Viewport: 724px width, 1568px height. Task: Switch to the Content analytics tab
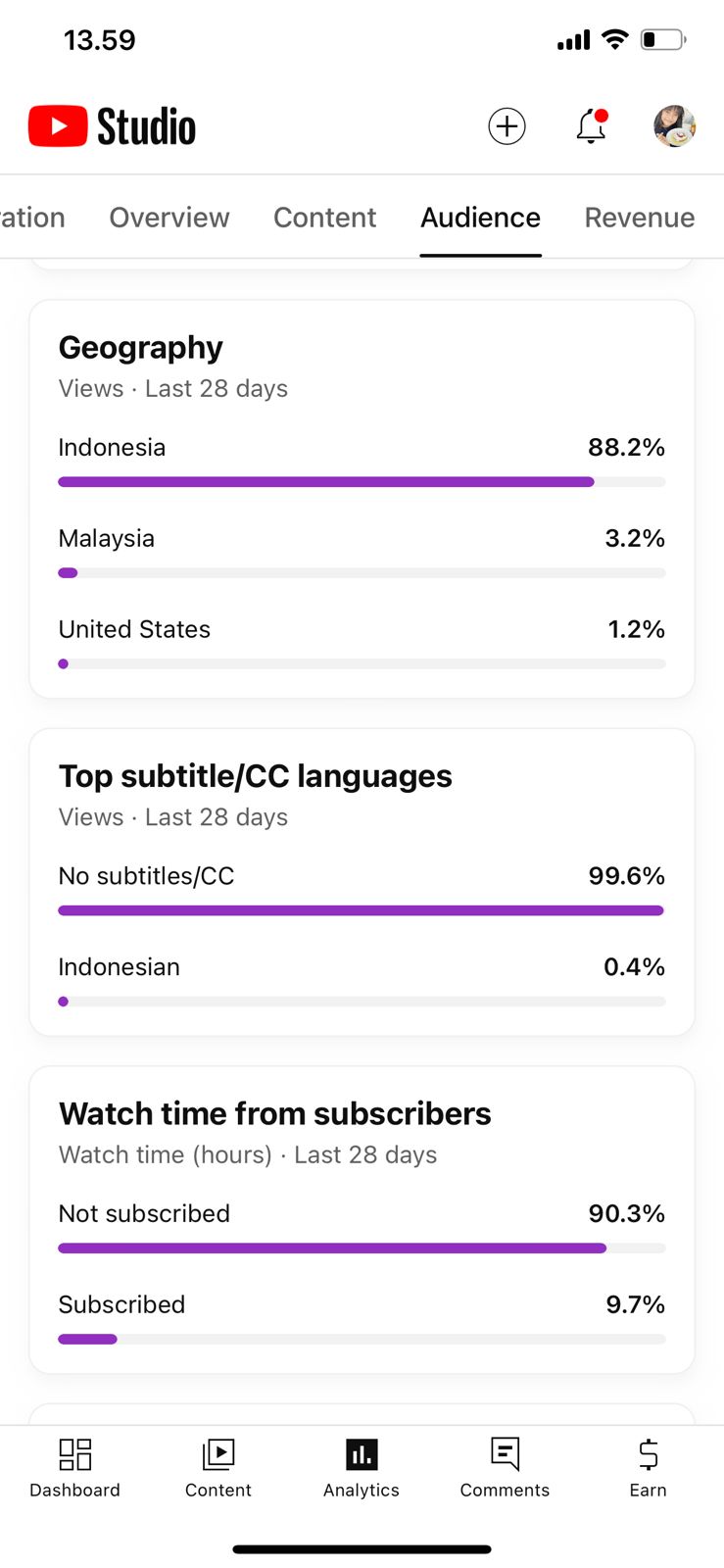click(x=324, y=218)
